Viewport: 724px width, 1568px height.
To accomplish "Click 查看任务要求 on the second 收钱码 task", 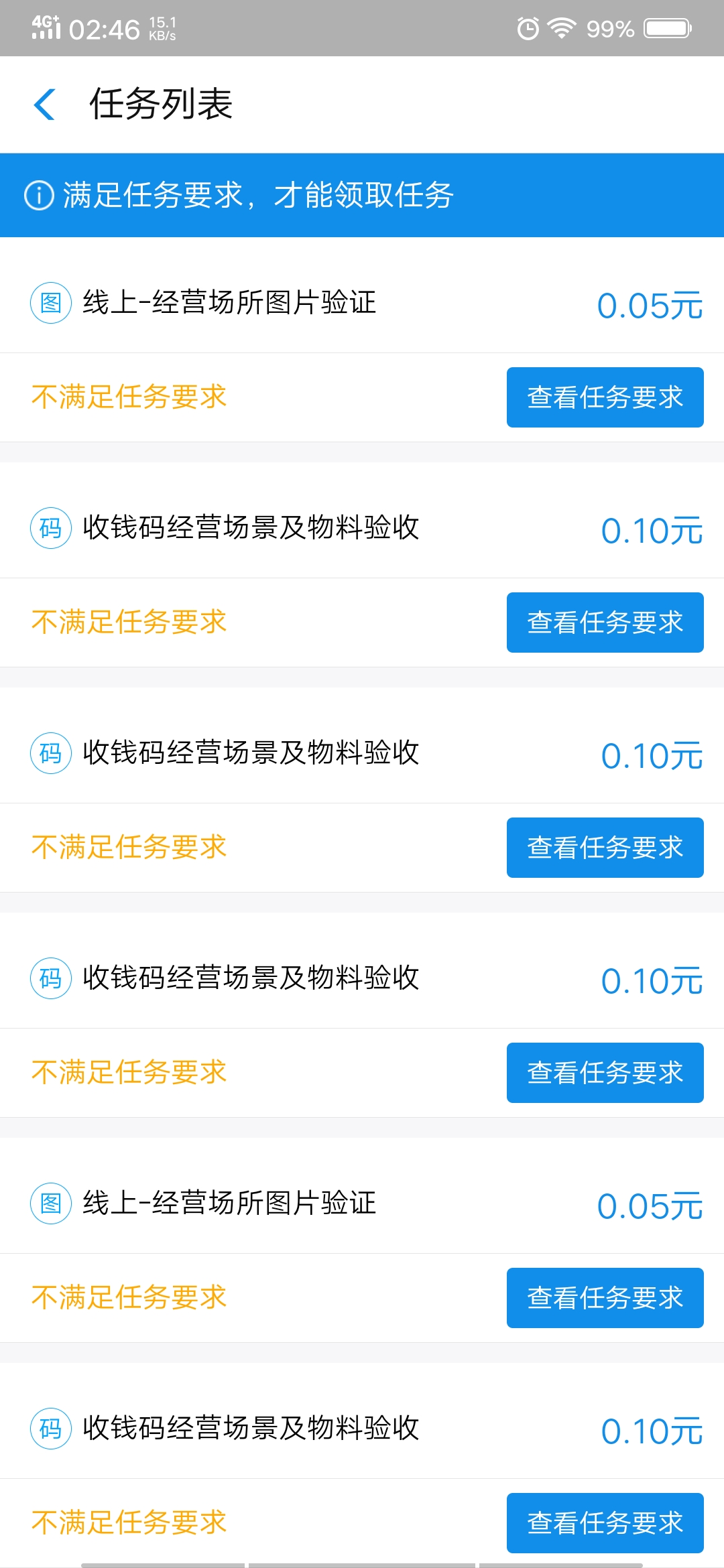I will point(605,848).
